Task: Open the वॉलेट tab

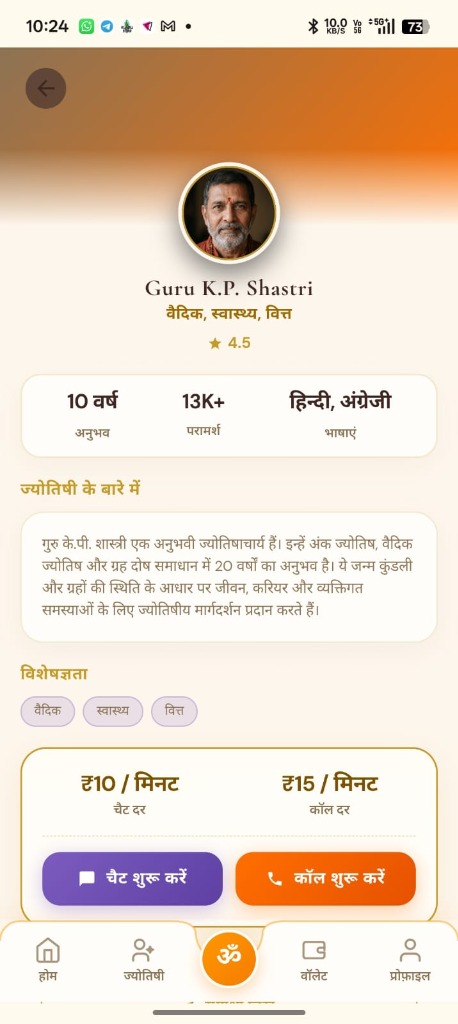Action: pos(314,961)
